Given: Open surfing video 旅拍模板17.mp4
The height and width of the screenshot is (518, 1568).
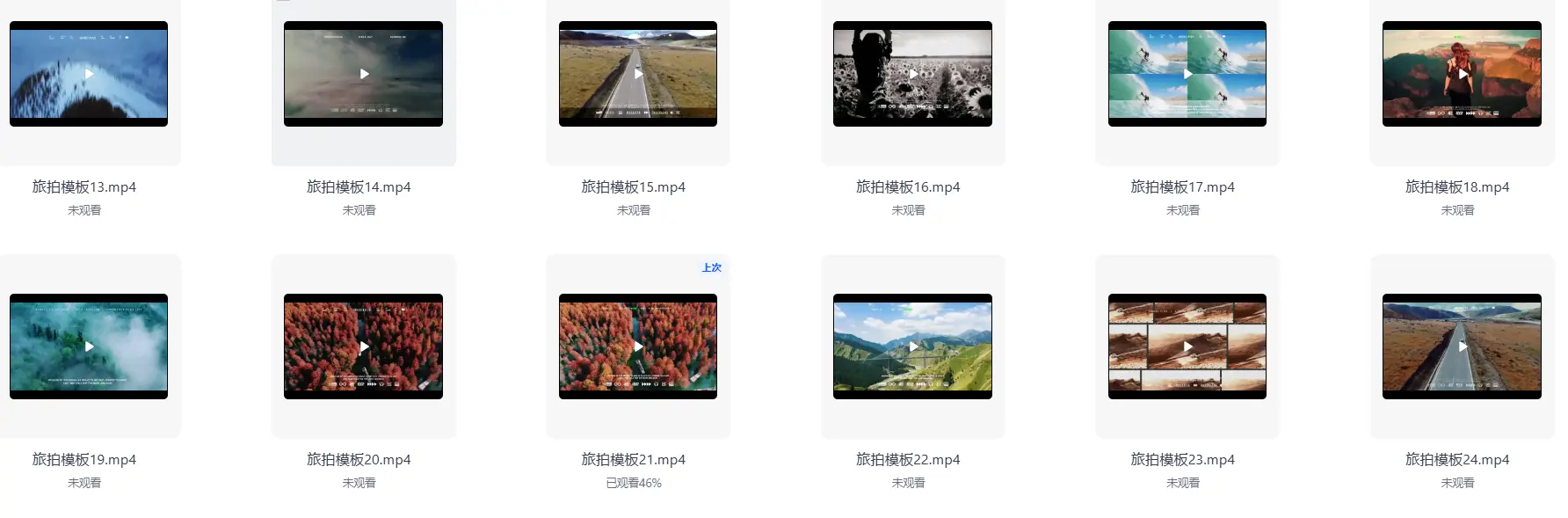Looking at the screenshot, I should 1187,74.
